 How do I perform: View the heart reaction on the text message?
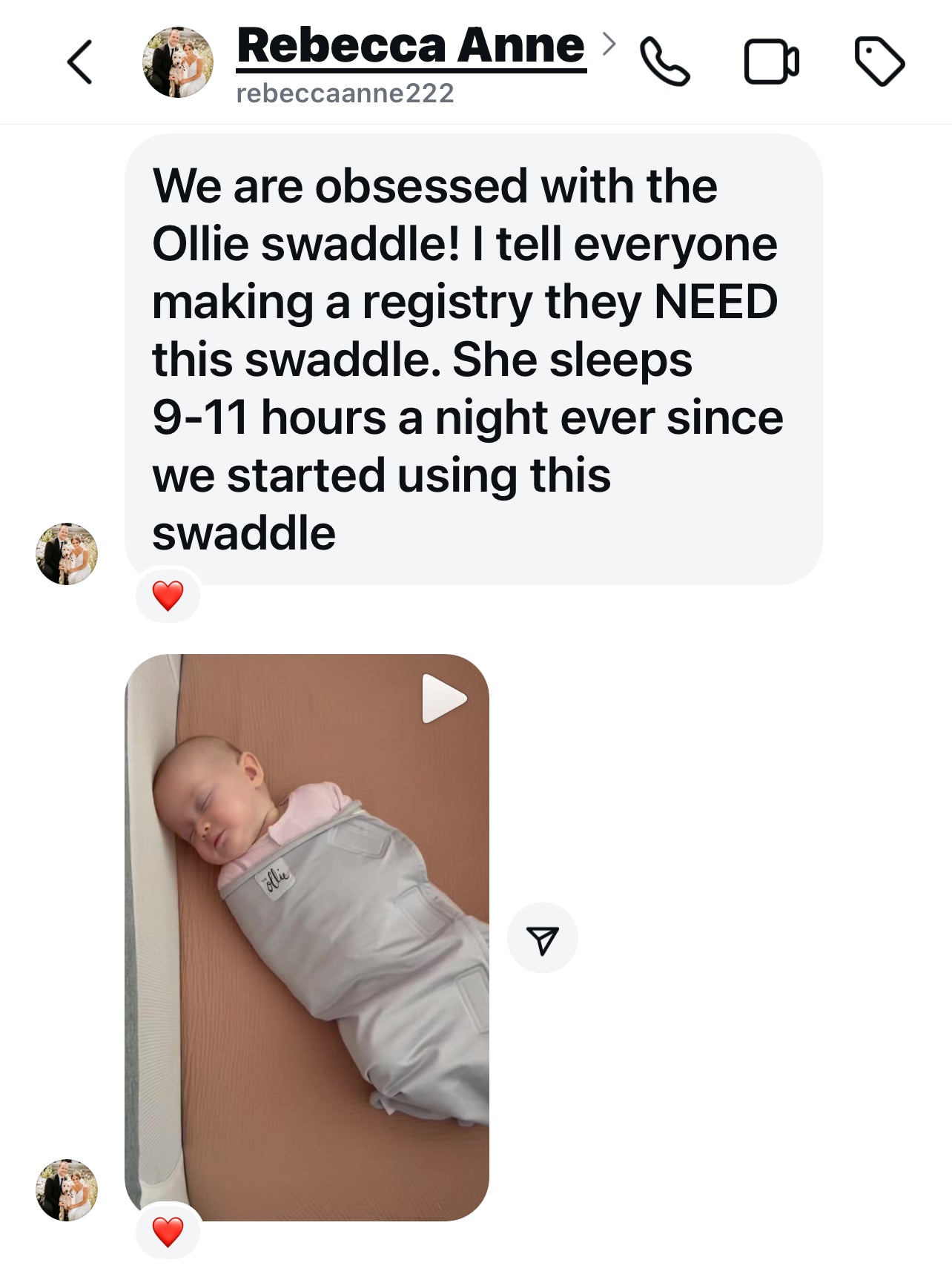coord(168,595)
